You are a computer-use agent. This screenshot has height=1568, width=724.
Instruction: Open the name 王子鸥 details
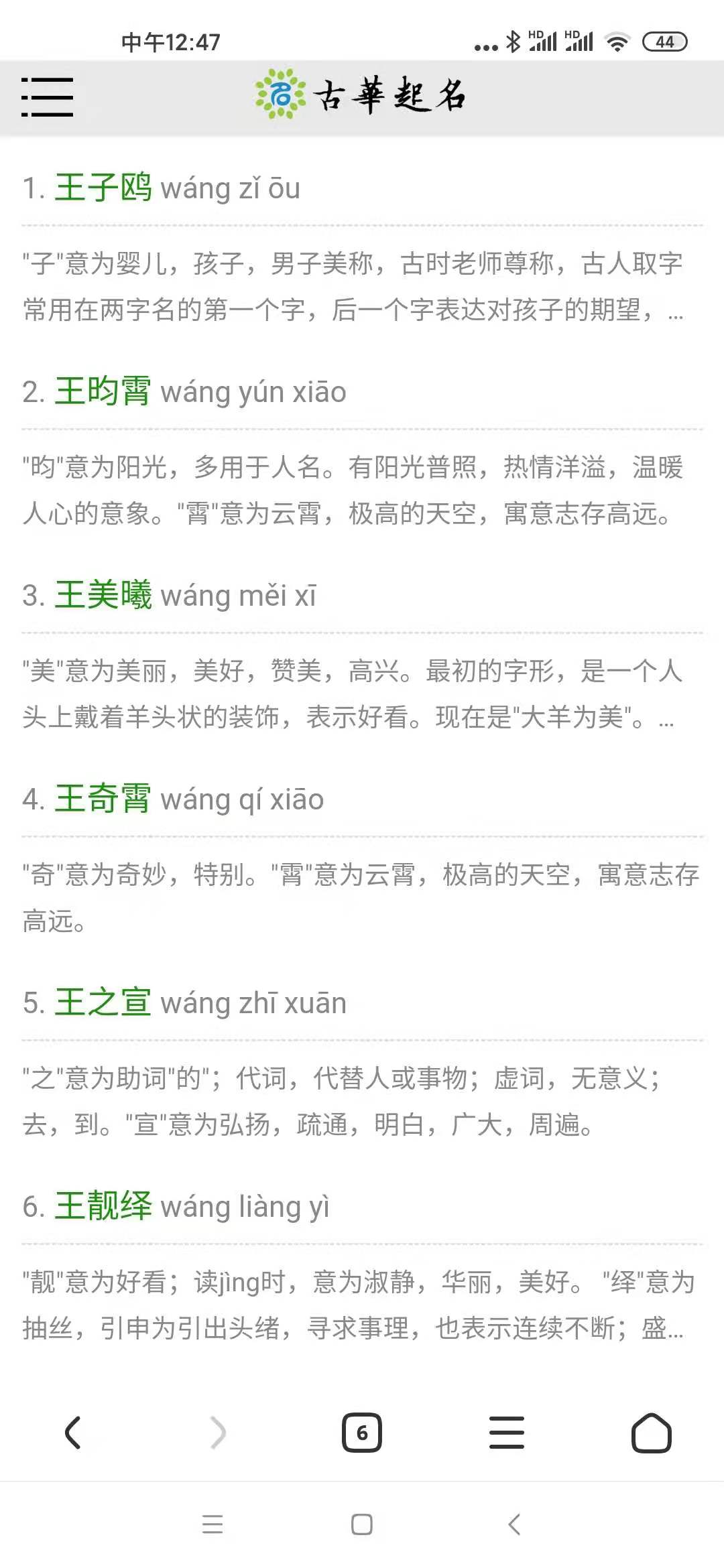(103, 188)
